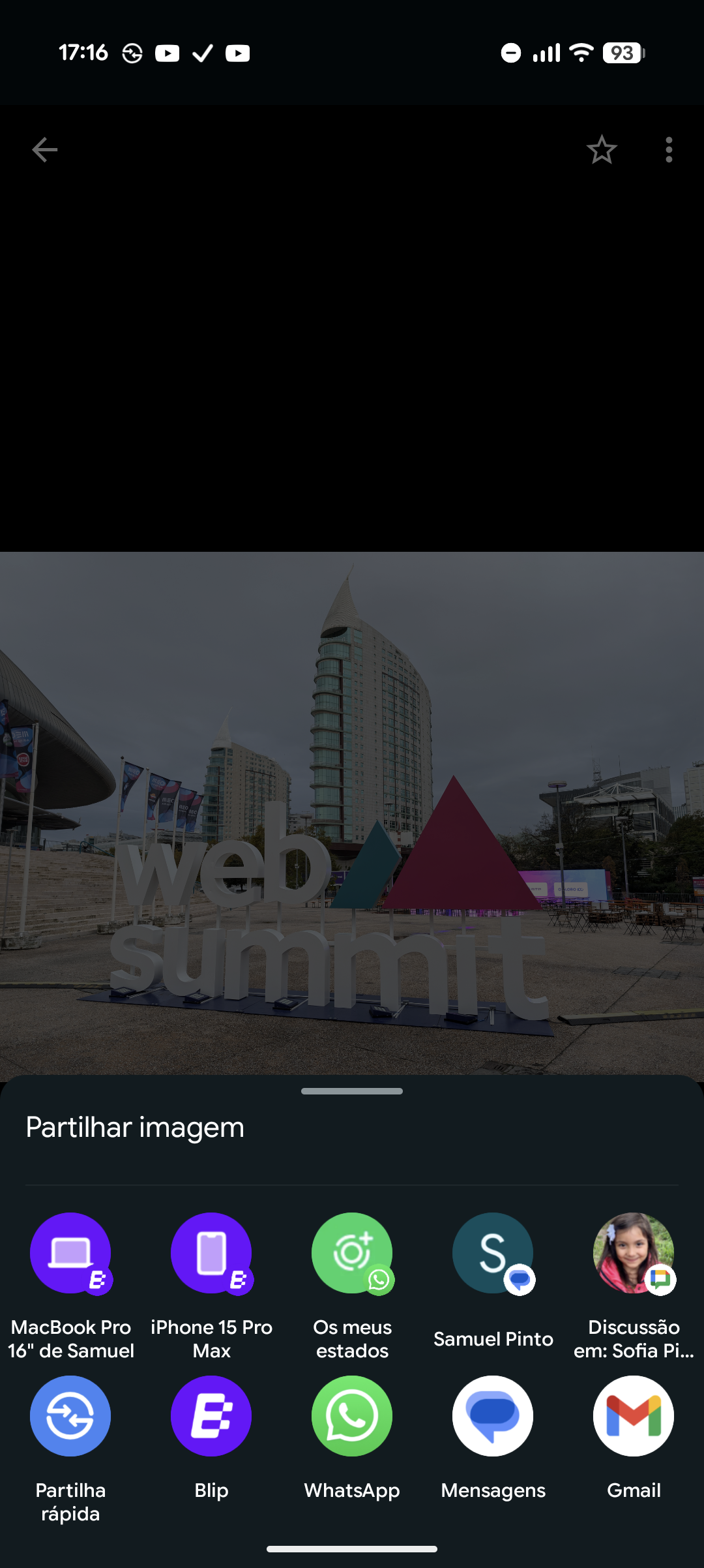This screenshot has height=1568, width=704.
Task: Go back using the top arrow
Action: (44, 150)
